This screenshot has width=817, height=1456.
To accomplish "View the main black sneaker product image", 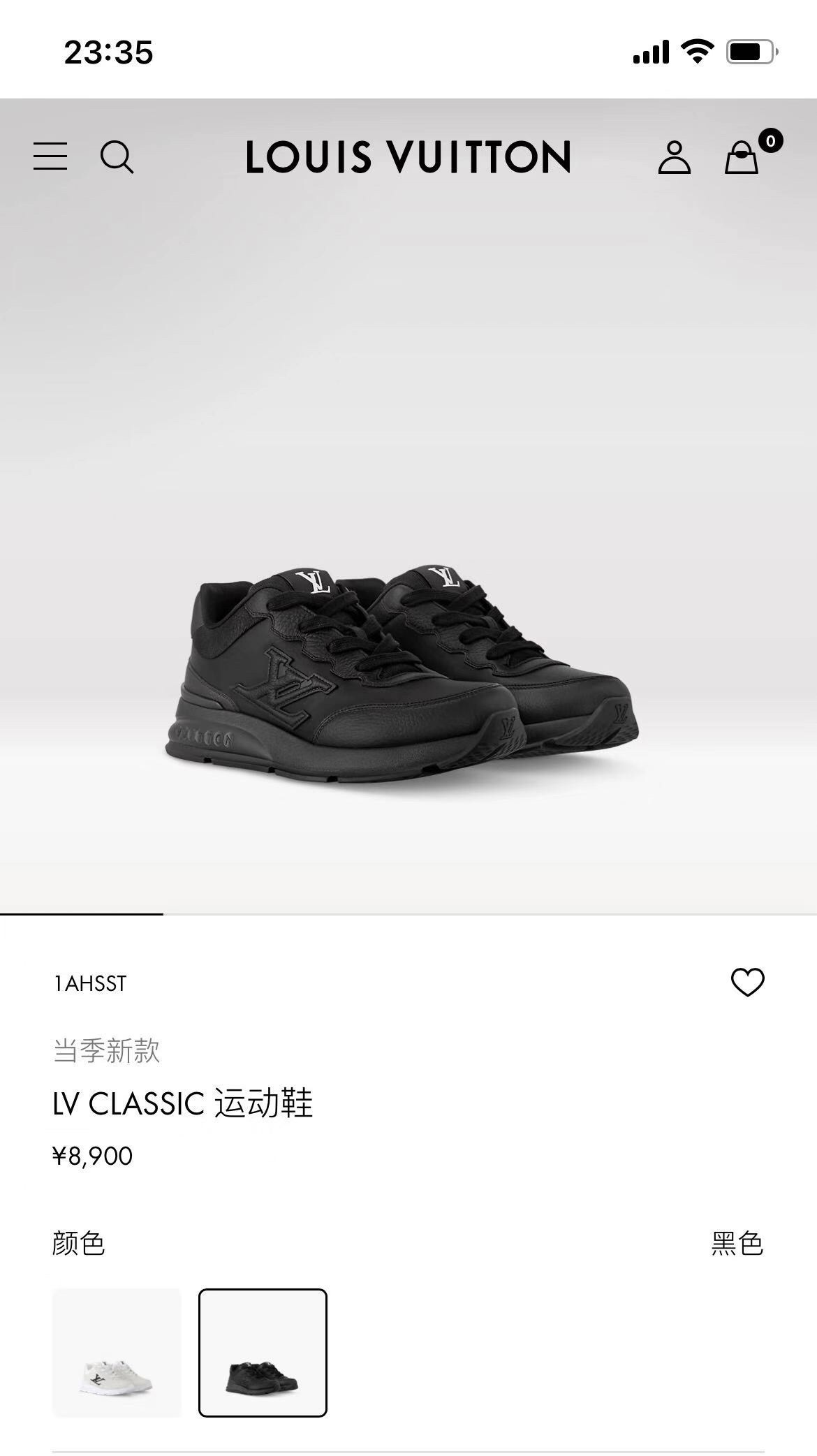I will 402,674.
